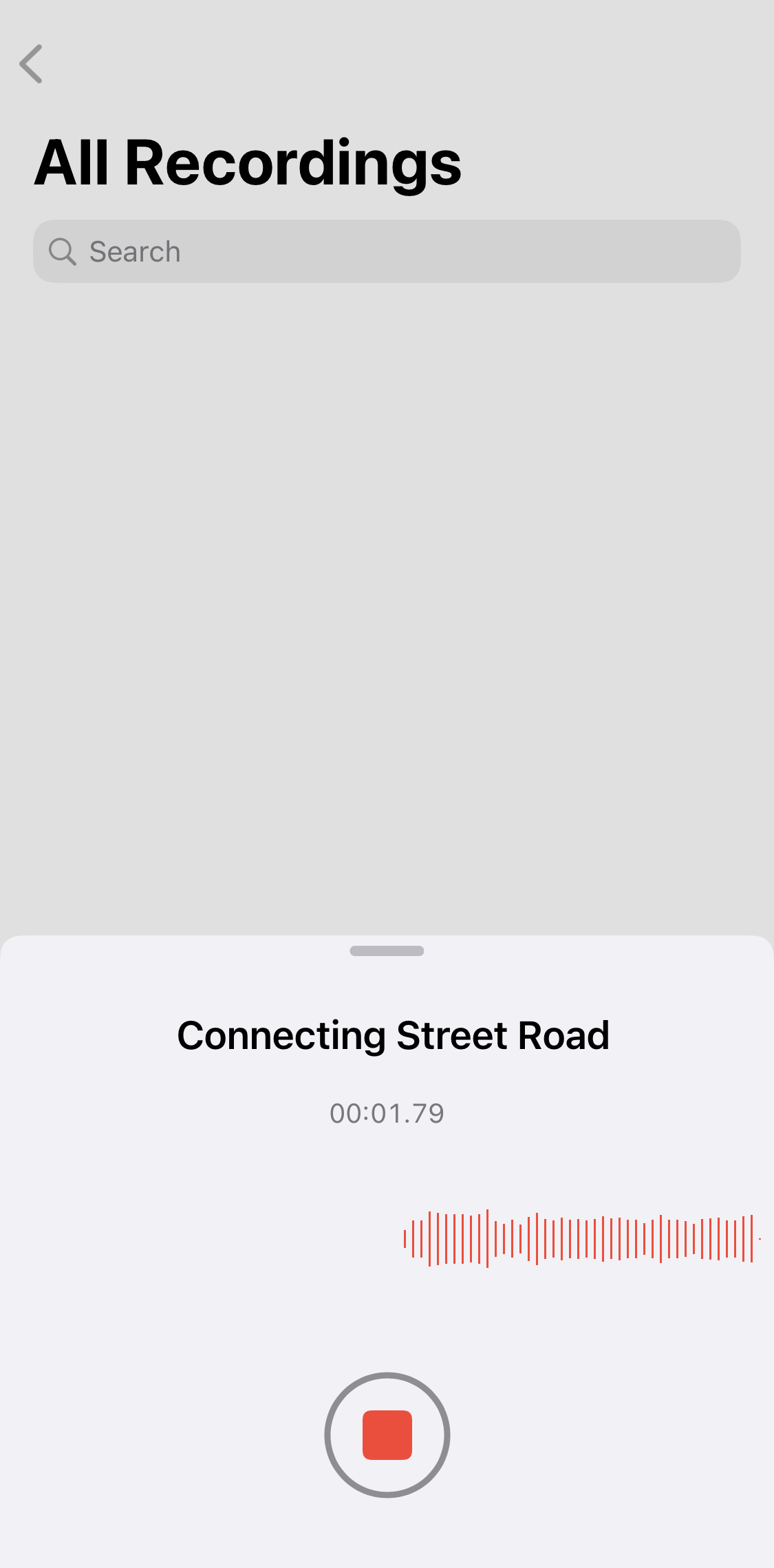774x1568 pixels.
Task: Click the search glyph in the Search bar
Action: (63, 251)
